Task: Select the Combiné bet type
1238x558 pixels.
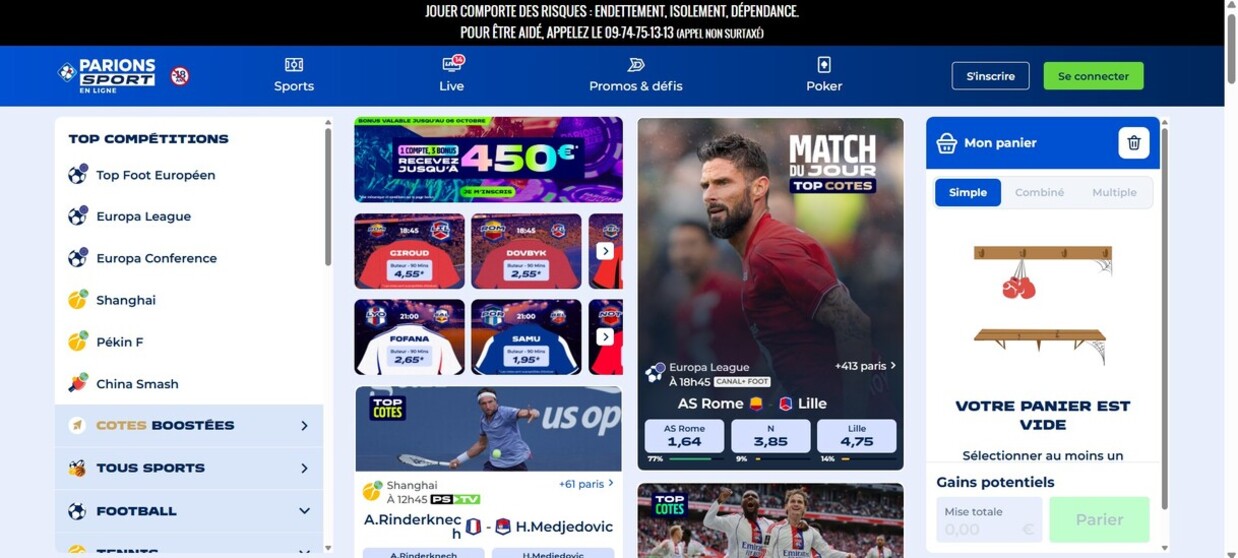Action: coord(1039,192)
